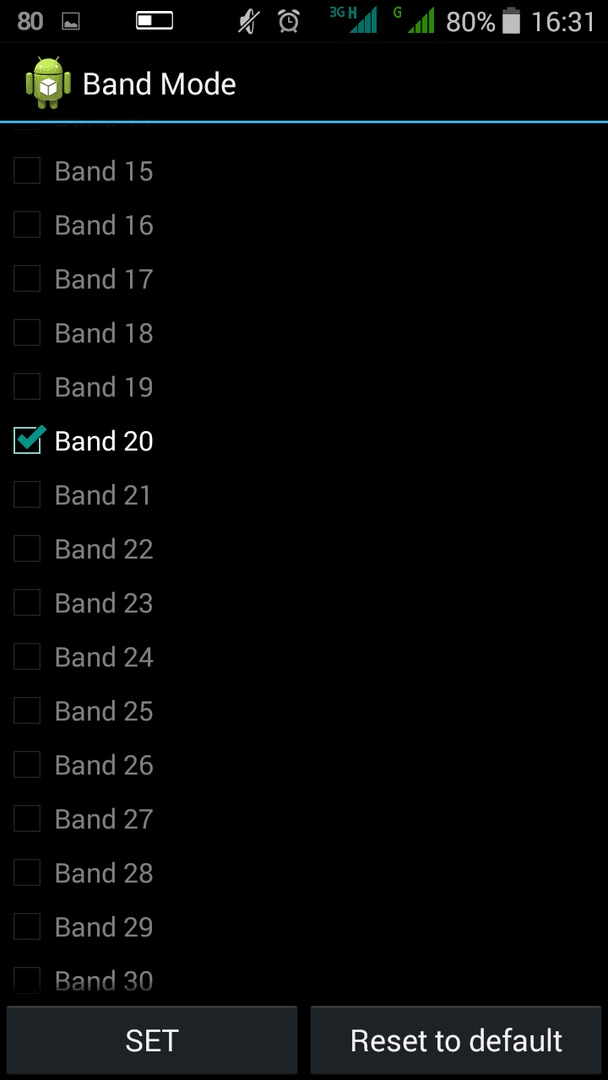Uncheck Band 20
Viewport: 608px width, 1080px height.
click(27, 441)
